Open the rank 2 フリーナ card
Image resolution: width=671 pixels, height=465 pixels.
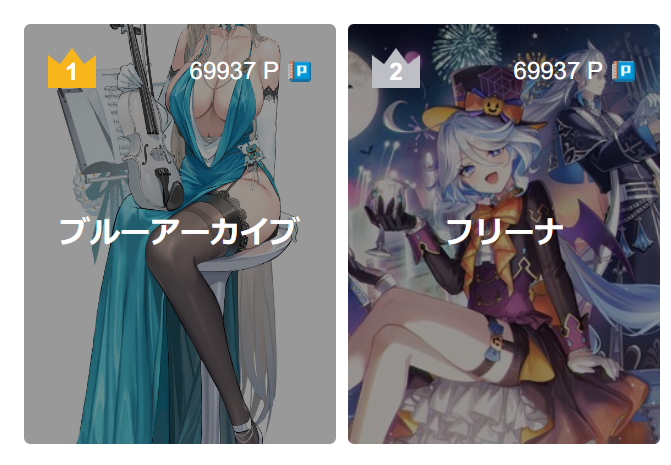503,233
